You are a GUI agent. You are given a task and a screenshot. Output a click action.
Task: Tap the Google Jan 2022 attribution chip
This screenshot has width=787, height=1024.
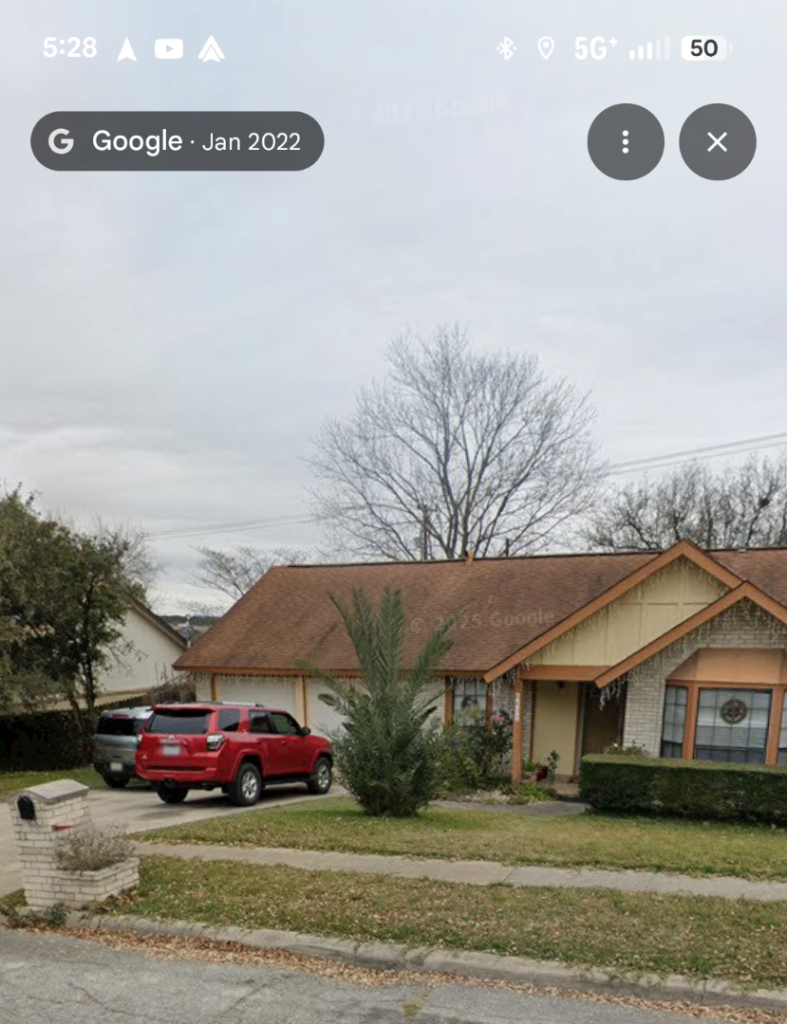(177, 141)
